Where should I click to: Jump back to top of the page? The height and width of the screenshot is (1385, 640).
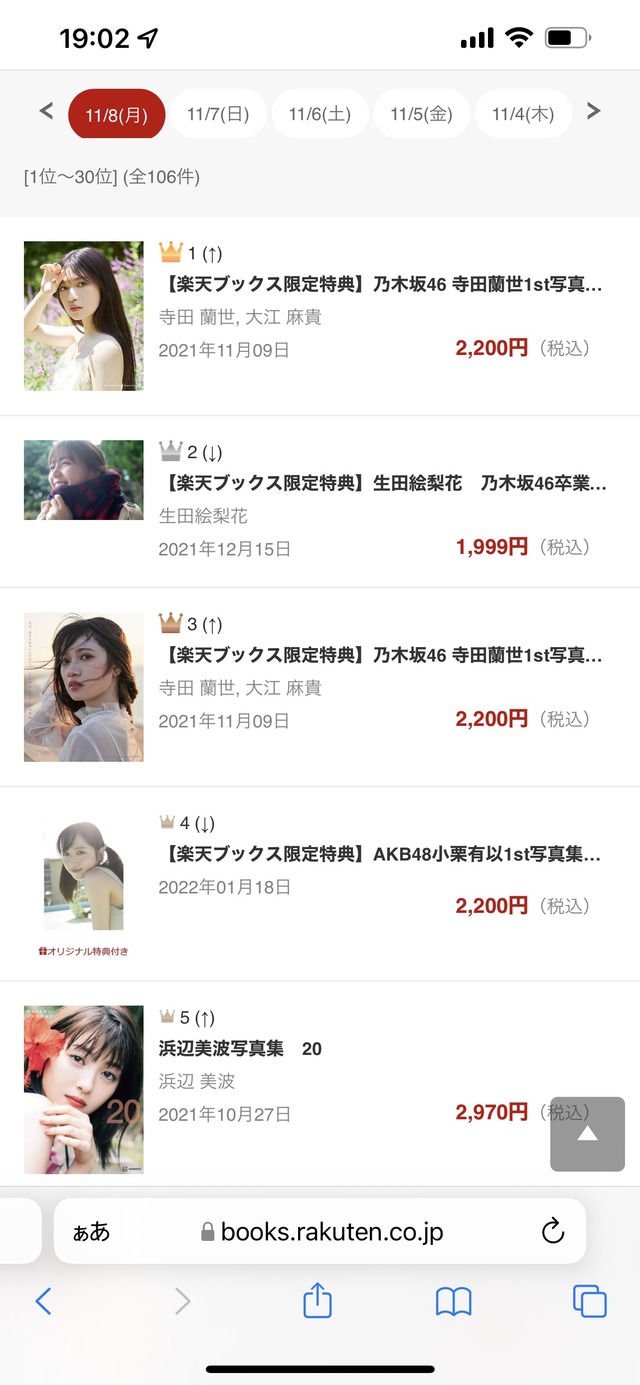(587, 1134)
